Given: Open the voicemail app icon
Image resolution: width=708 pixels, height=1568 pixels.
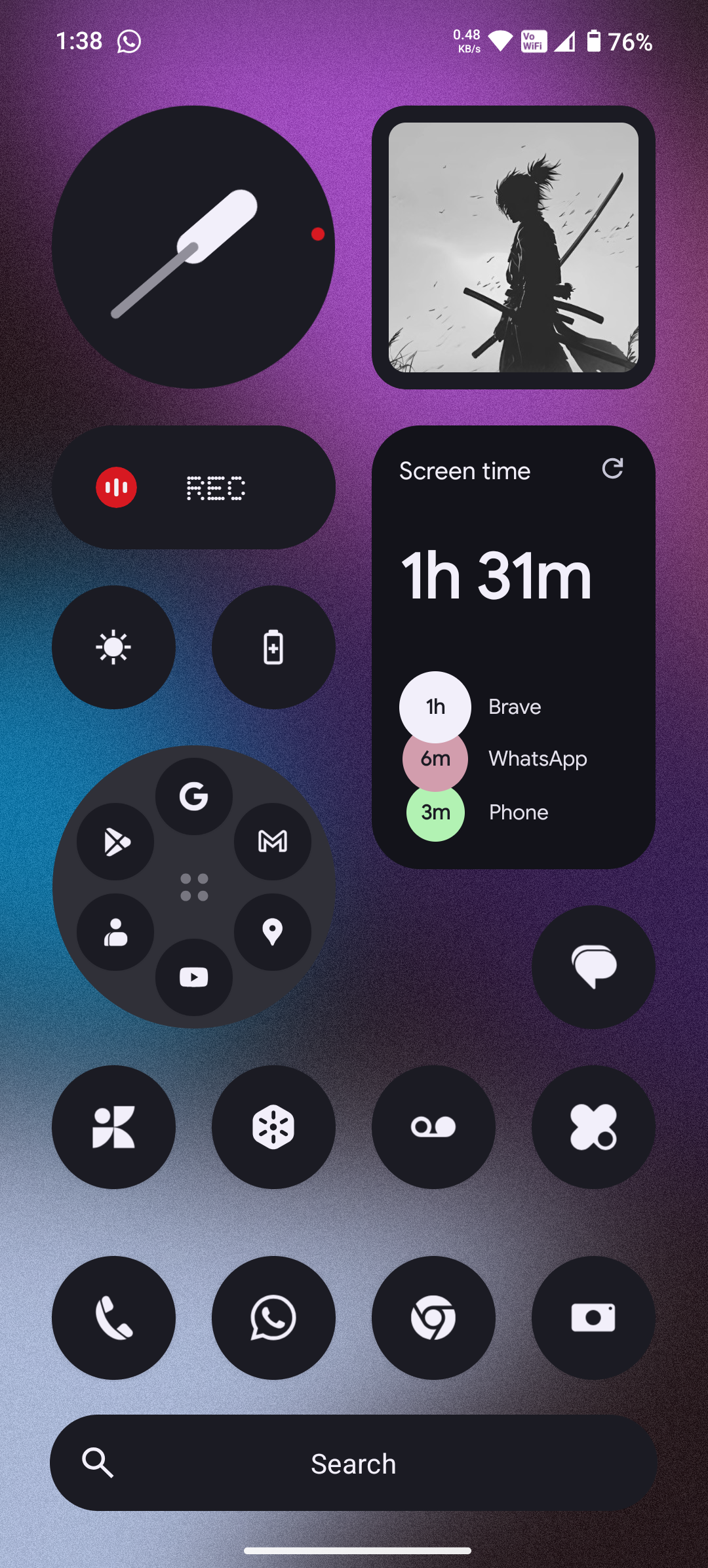Looking at the screenshot, I should coord(433,1127).
